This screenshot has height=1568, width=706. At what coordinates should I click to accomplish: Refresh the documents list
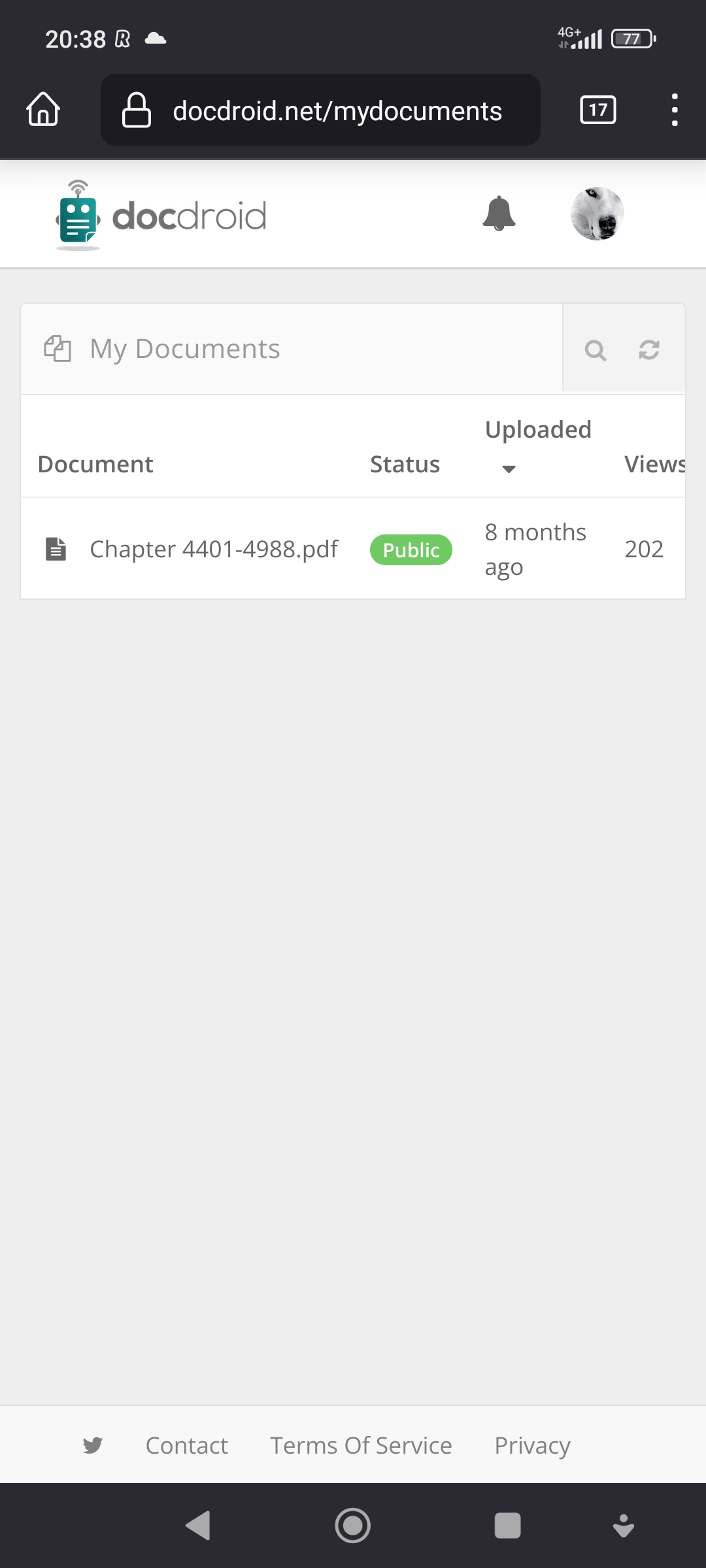pos(648,350)
